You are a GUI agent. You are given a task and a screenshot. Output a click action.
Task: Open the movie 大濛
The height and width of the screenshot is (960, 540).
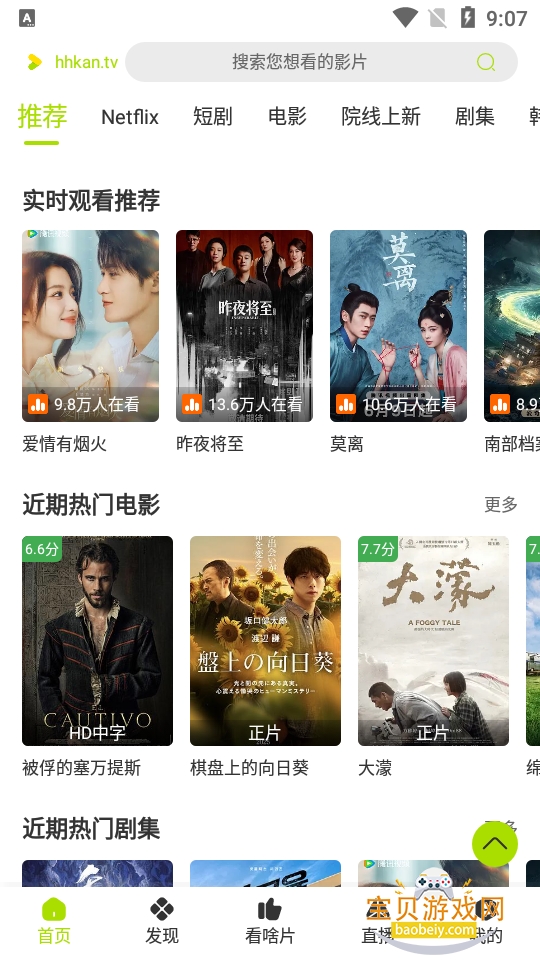coord(433,641)
